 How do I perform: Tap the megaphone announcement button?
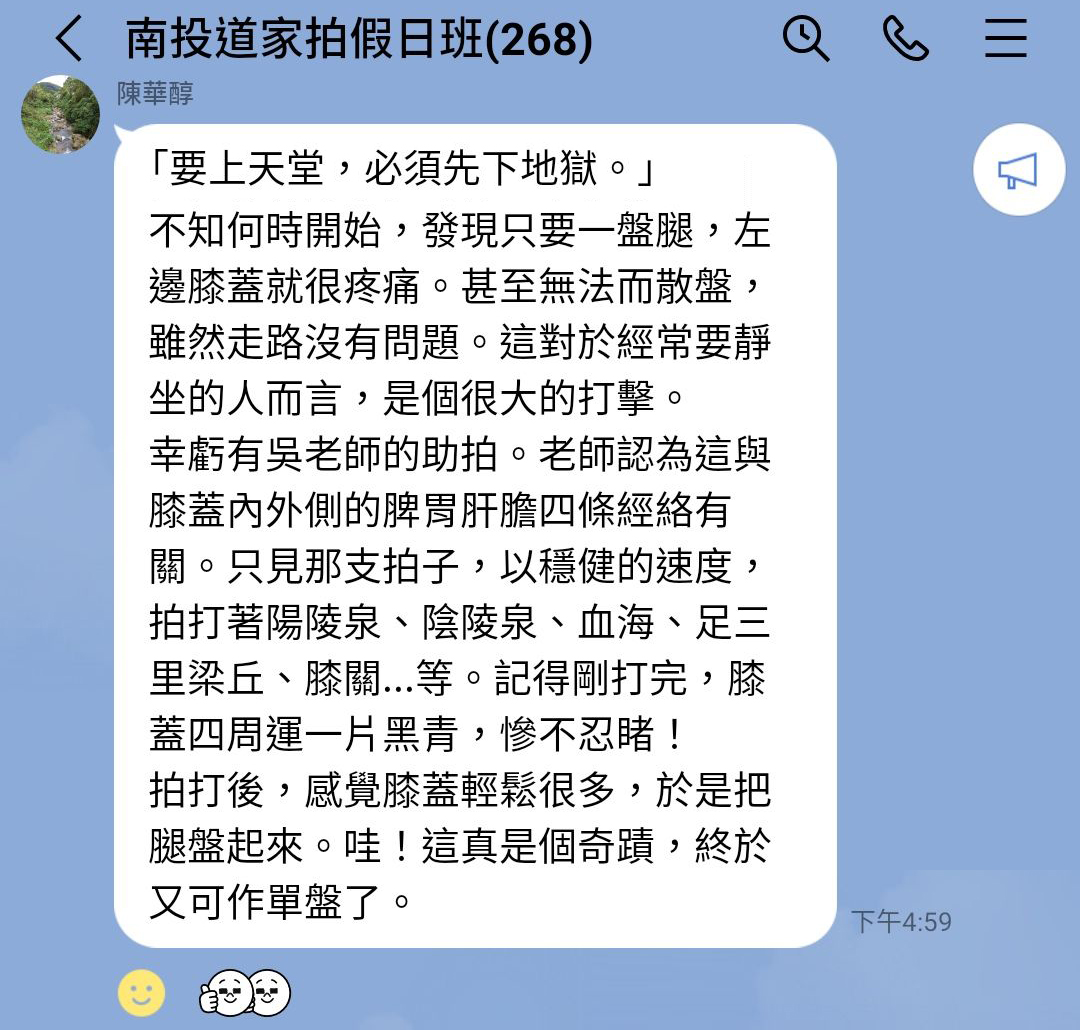(1018, 172)
